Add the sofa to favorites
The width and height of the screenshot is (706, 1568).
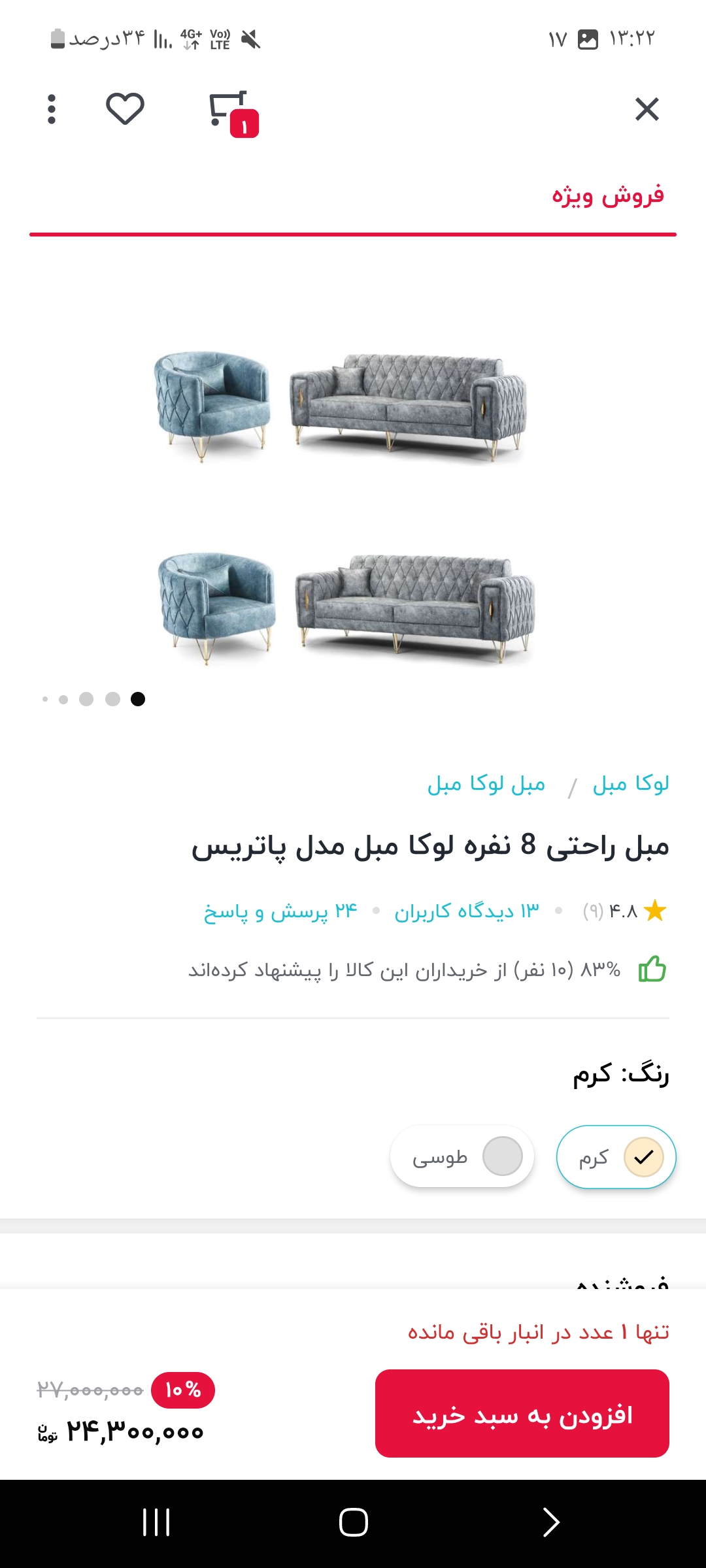(x=125, y=109)
